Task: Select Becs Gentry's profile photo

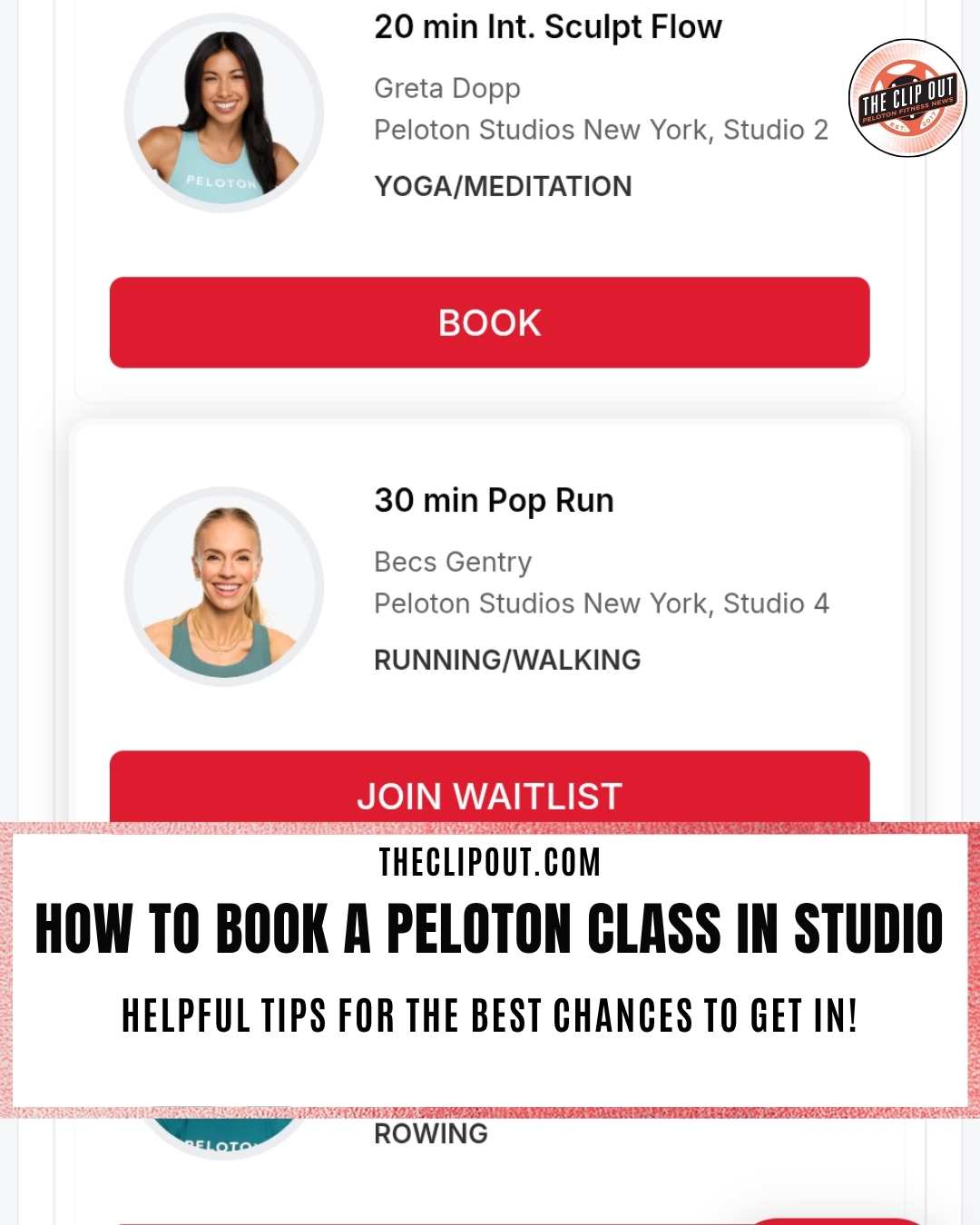Action: [x=222, y=588]
